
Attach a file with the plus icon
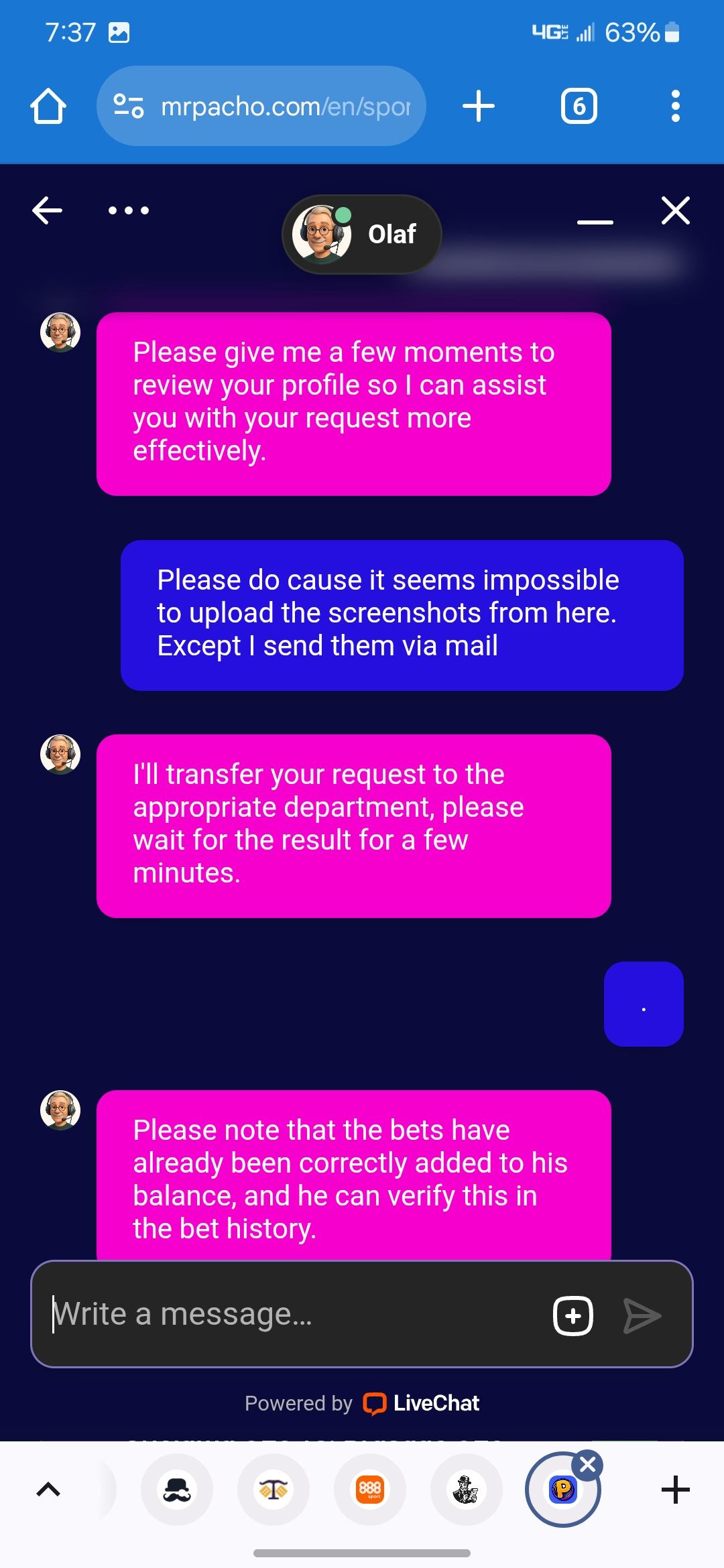pos(573,1315)
